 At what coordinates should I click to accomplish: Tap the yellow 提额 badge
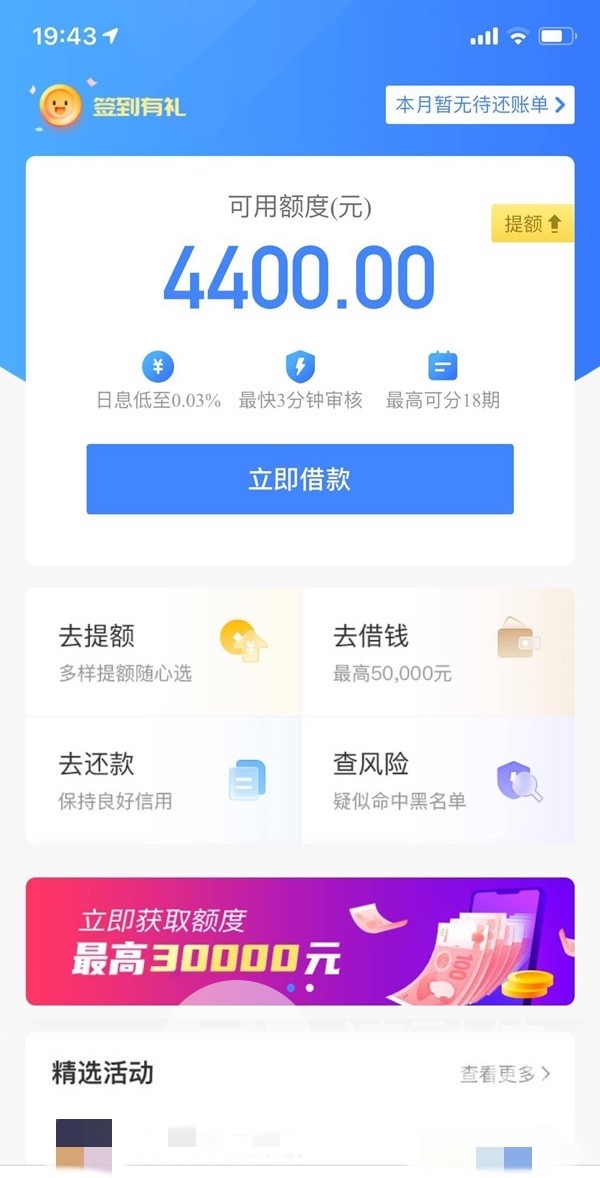click(532, 224)
